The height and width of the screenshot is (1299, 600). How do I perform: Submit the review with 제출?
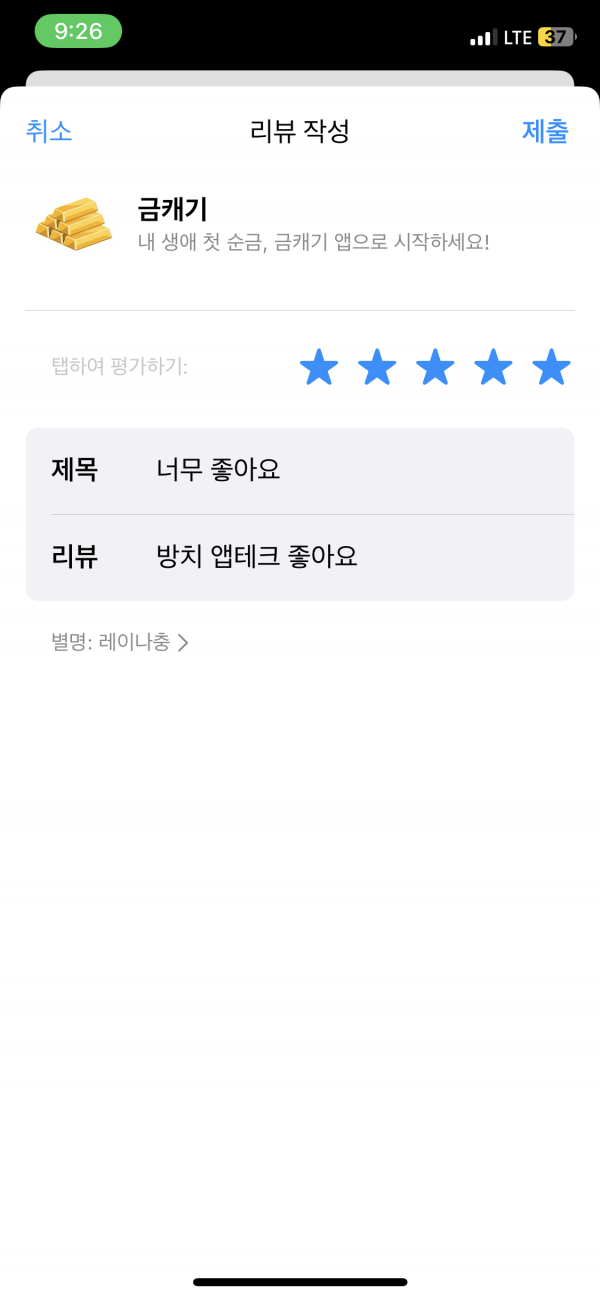point(545,131)
